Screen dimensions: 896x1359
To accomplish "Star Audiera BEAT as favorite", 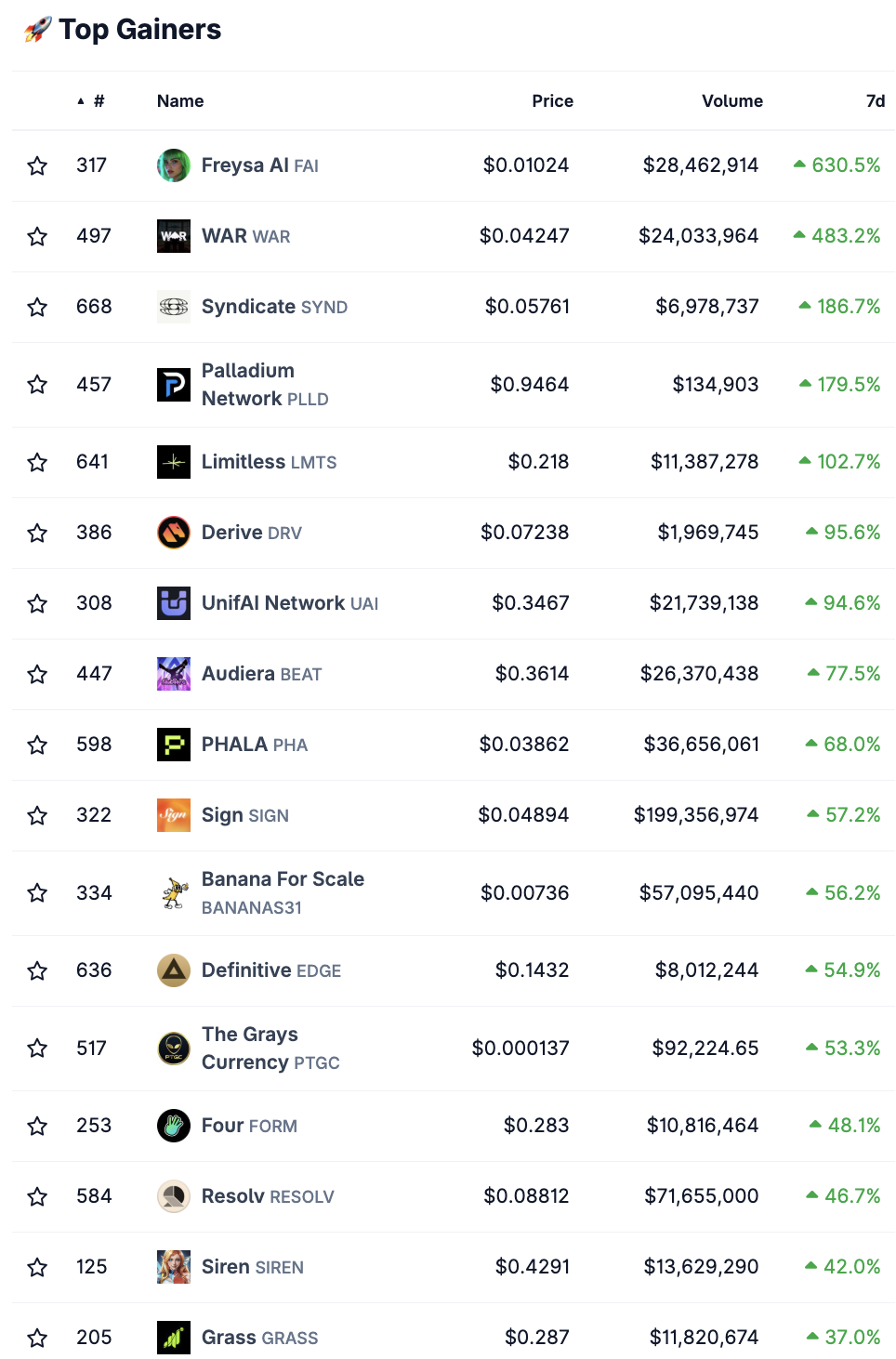I will pos(37,674).
